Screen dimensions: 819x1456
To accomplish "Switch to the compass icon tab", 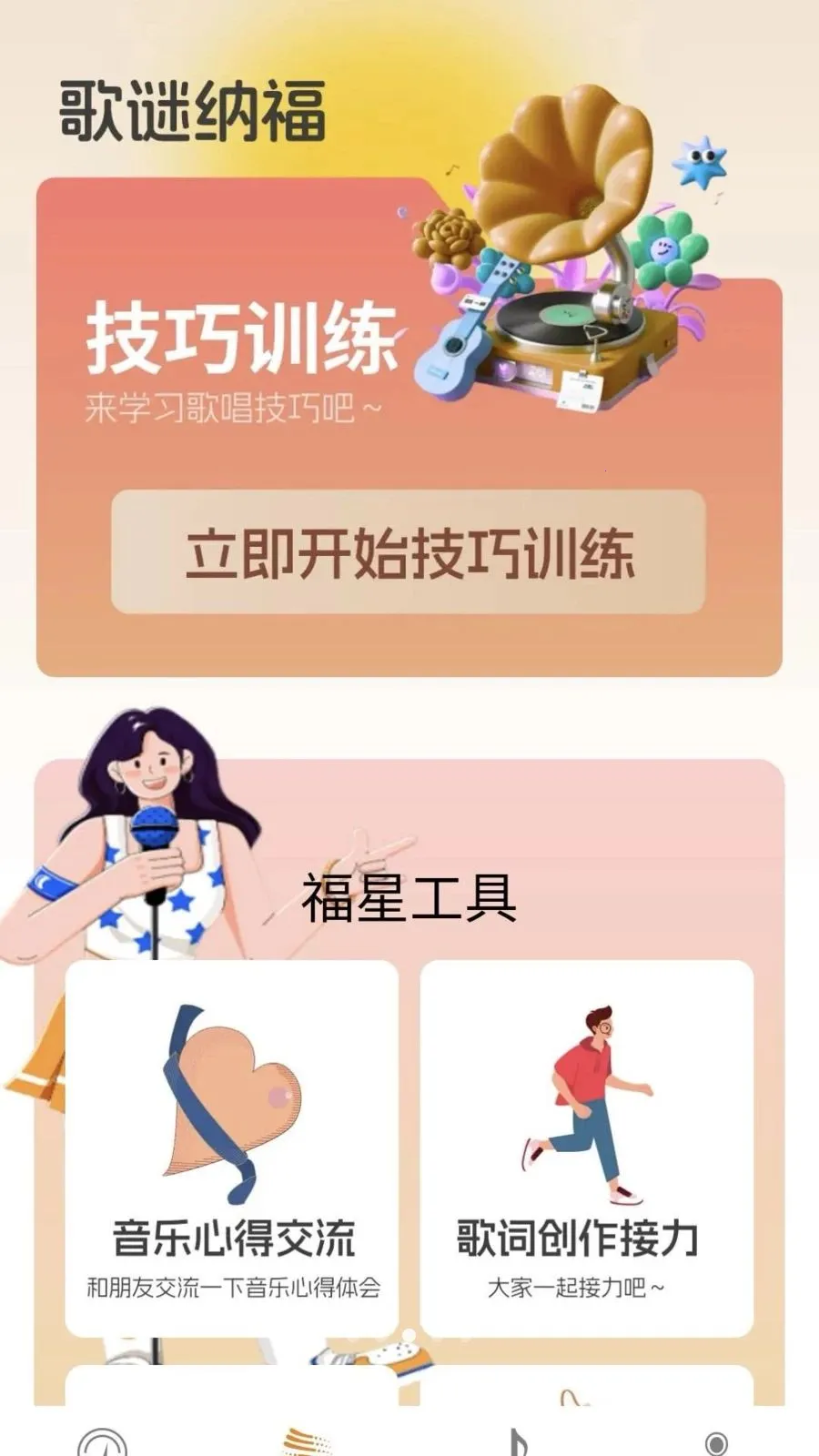I will pyautogui.click(x=102, y=1443).
